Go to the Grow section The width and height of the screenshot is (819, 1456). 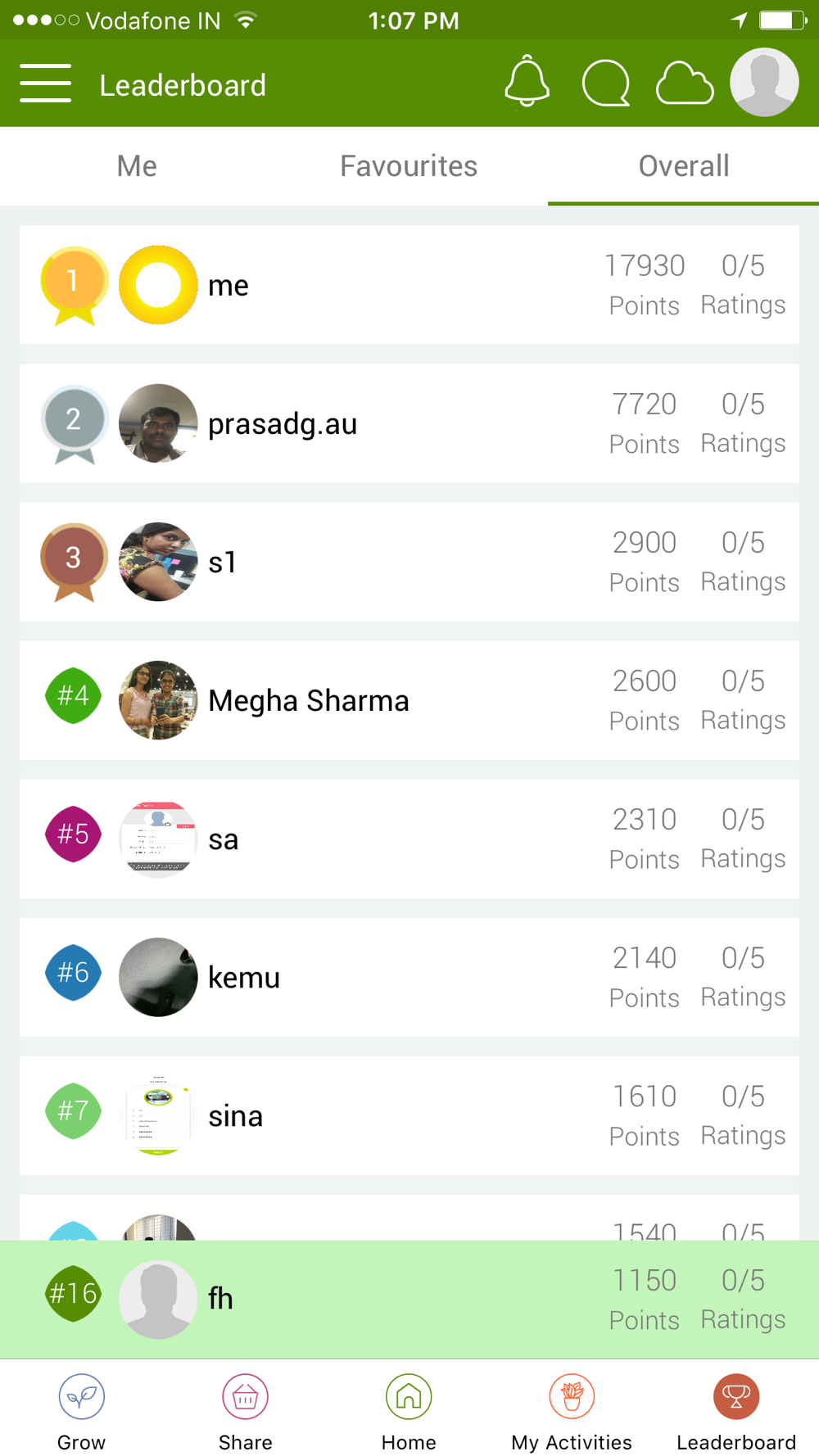click(x=81, y=1412)
